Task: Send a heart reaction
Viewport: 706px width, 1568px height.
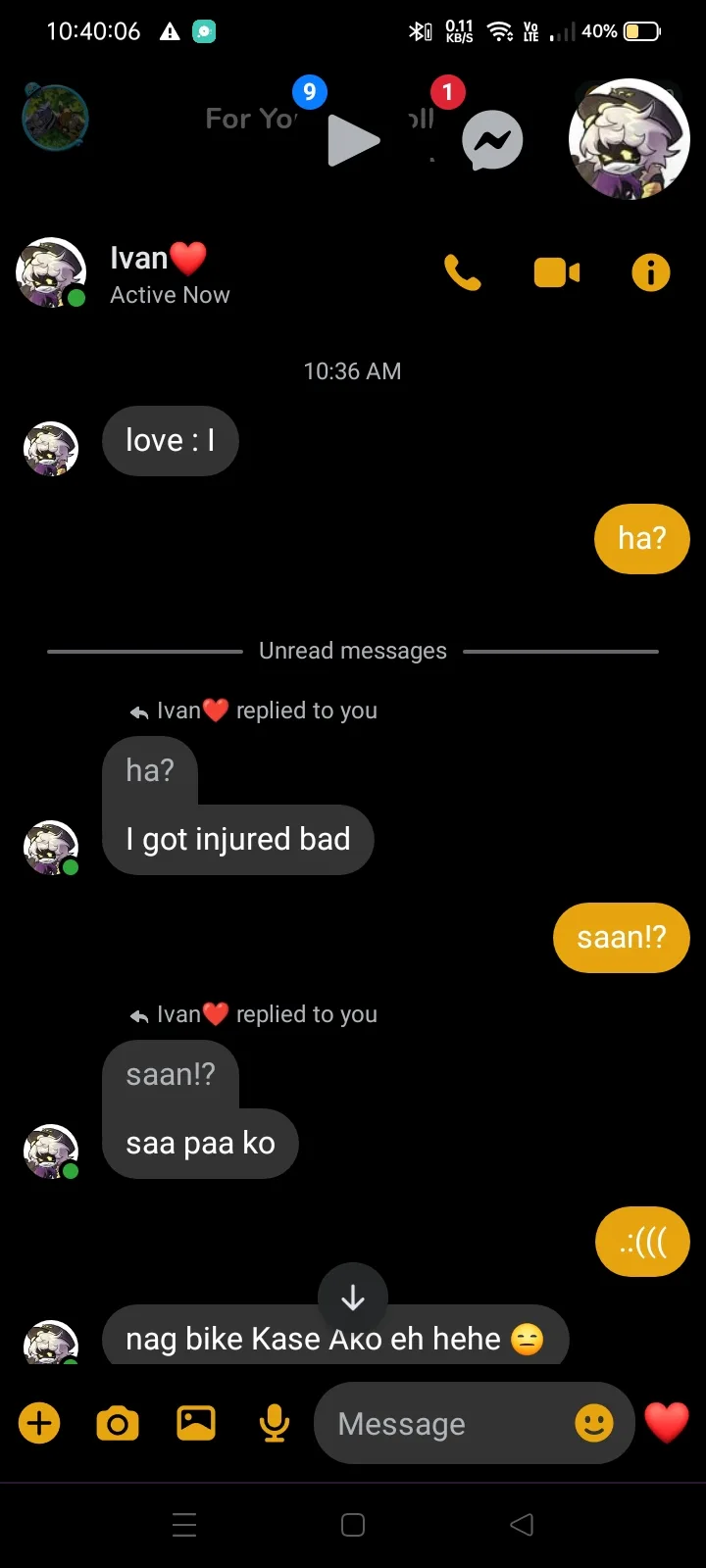Action: (x=667, y=1423)
